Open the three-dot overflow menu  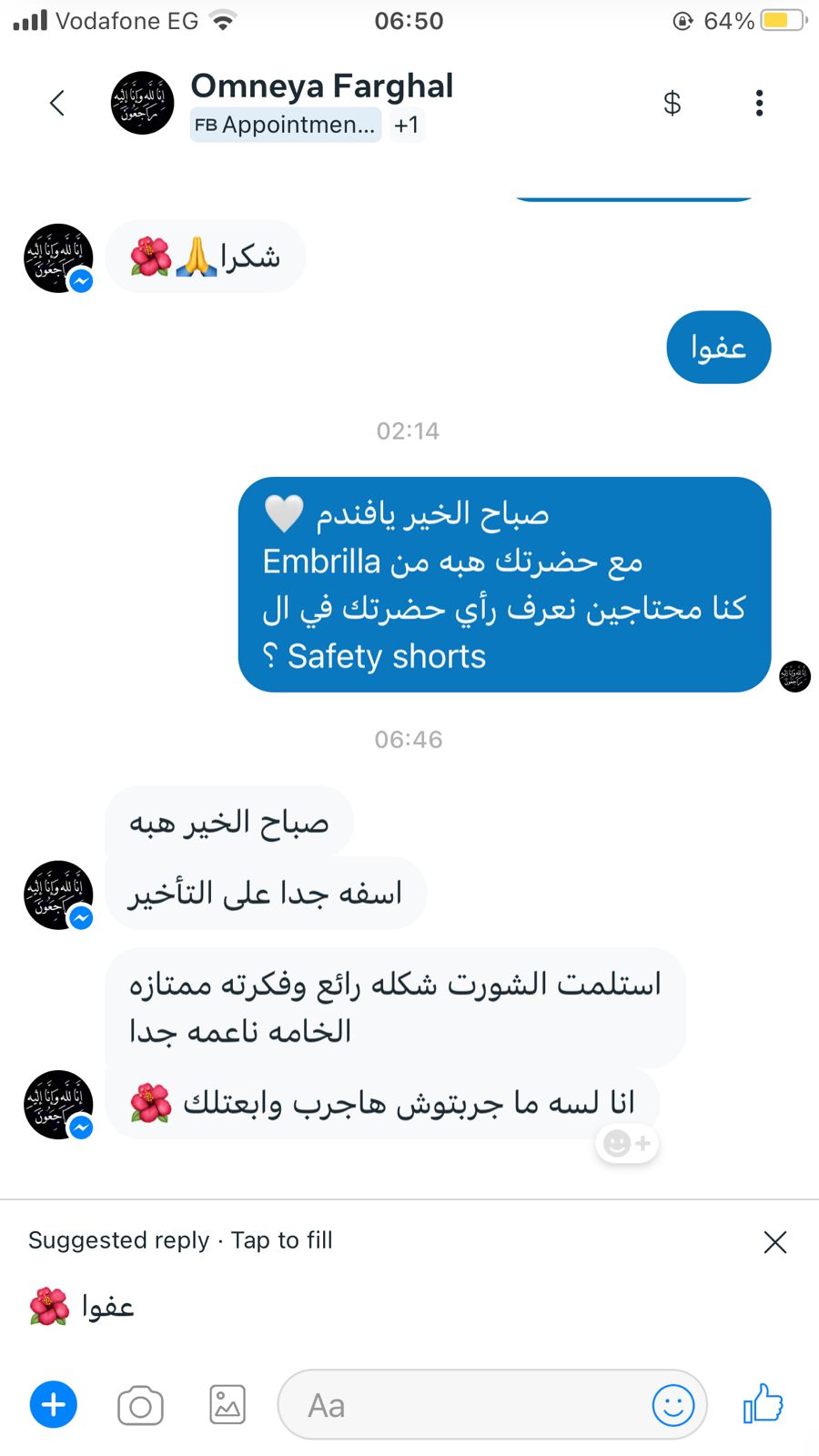(759, 103)
